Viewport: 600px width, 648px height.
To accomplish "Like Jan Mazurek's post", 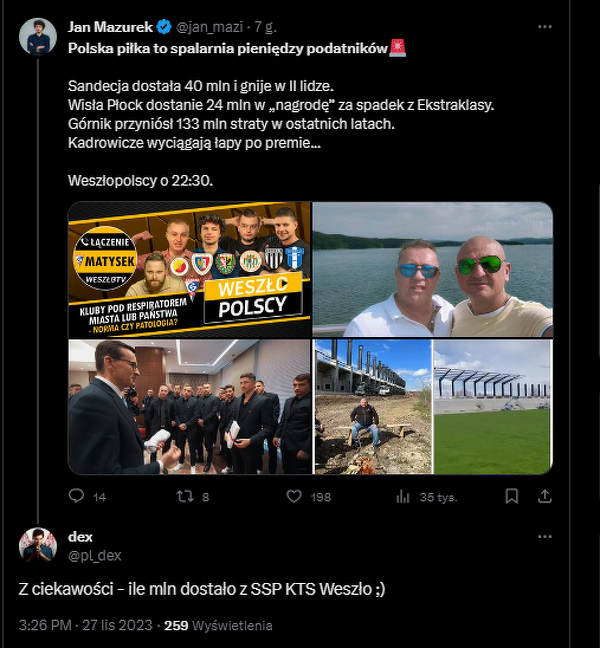I will (294, 496).
